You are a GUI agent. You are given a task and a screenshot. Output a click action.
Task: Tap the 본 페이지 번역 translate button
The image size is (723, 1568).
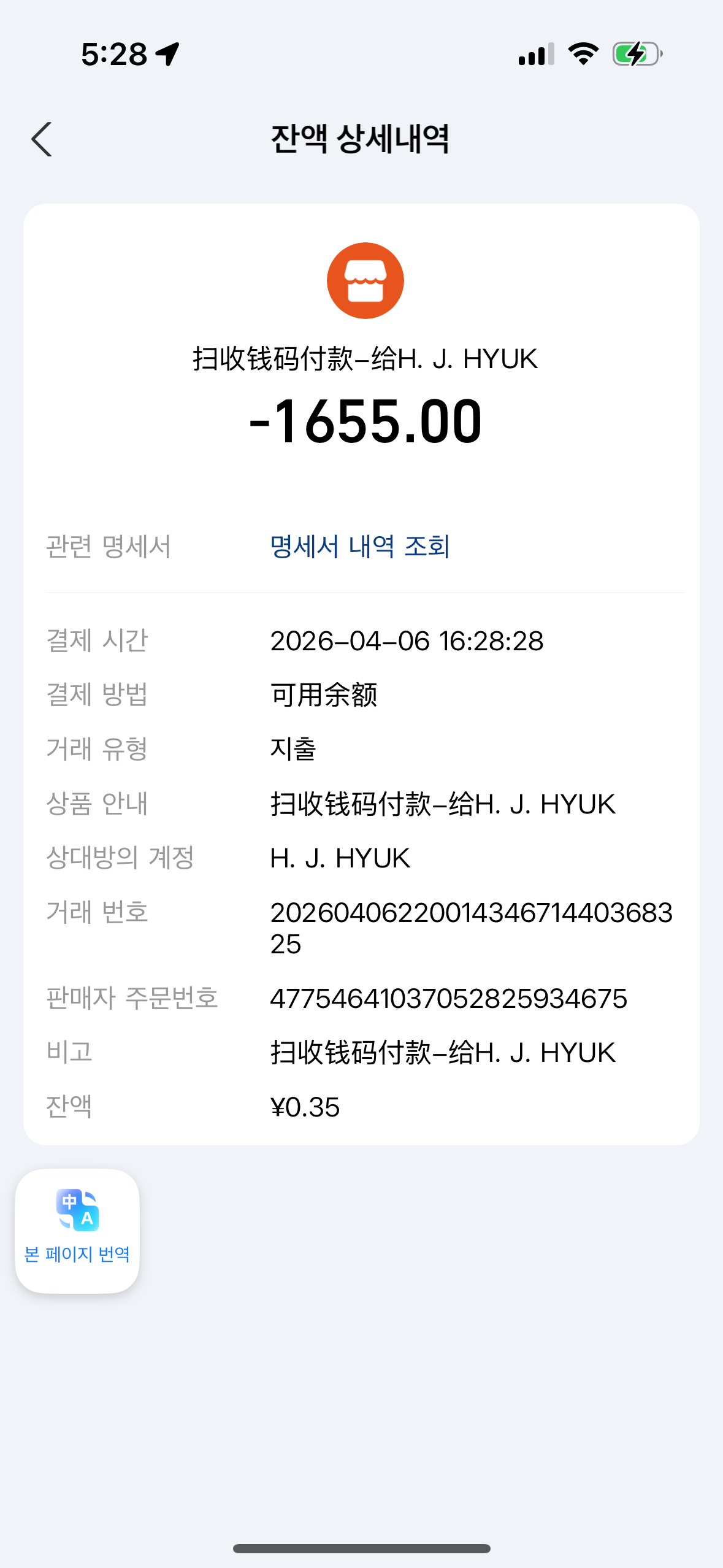click(x=77, y=1231)
